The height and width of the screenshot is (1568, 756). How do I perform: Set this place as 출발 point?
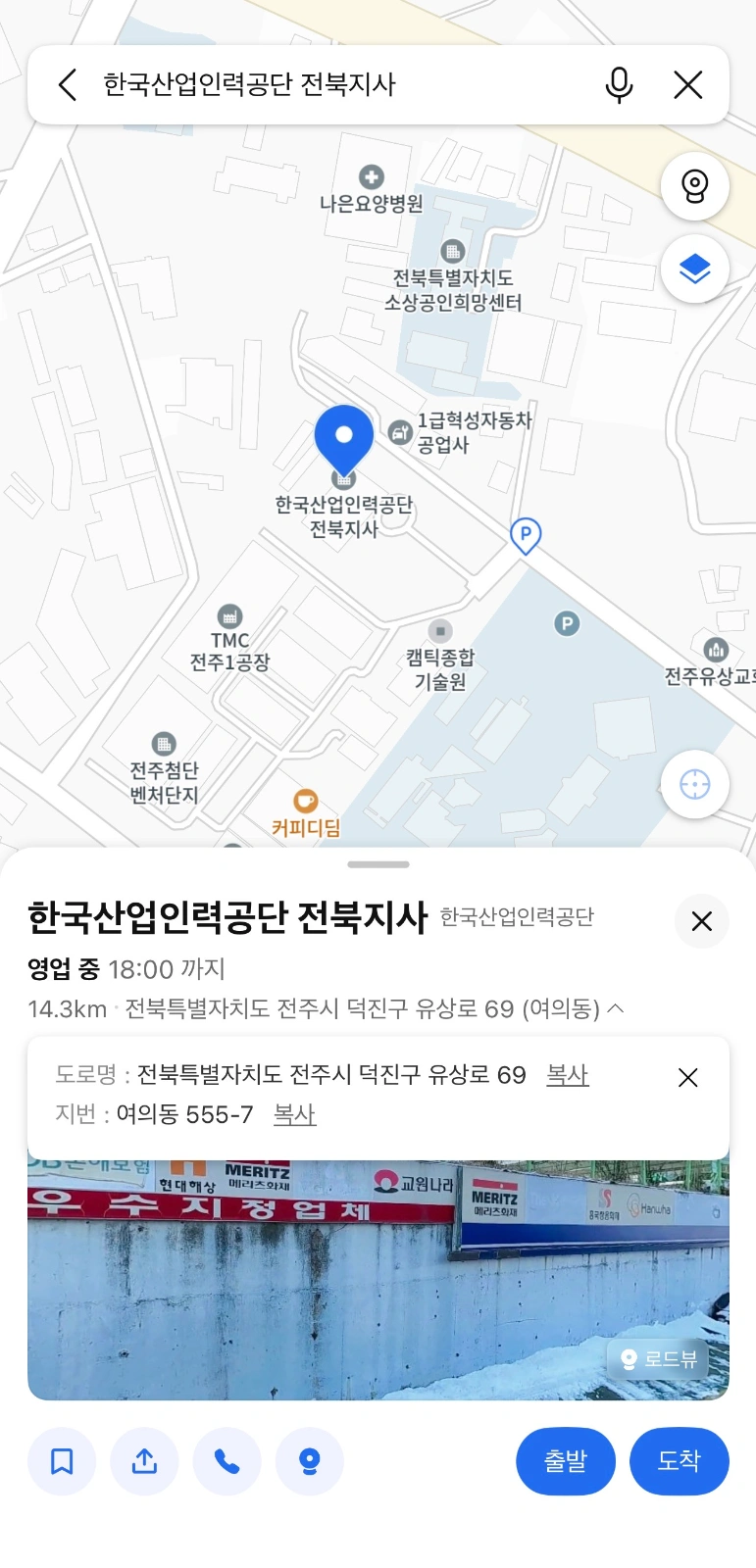(x=566, y=1461)
